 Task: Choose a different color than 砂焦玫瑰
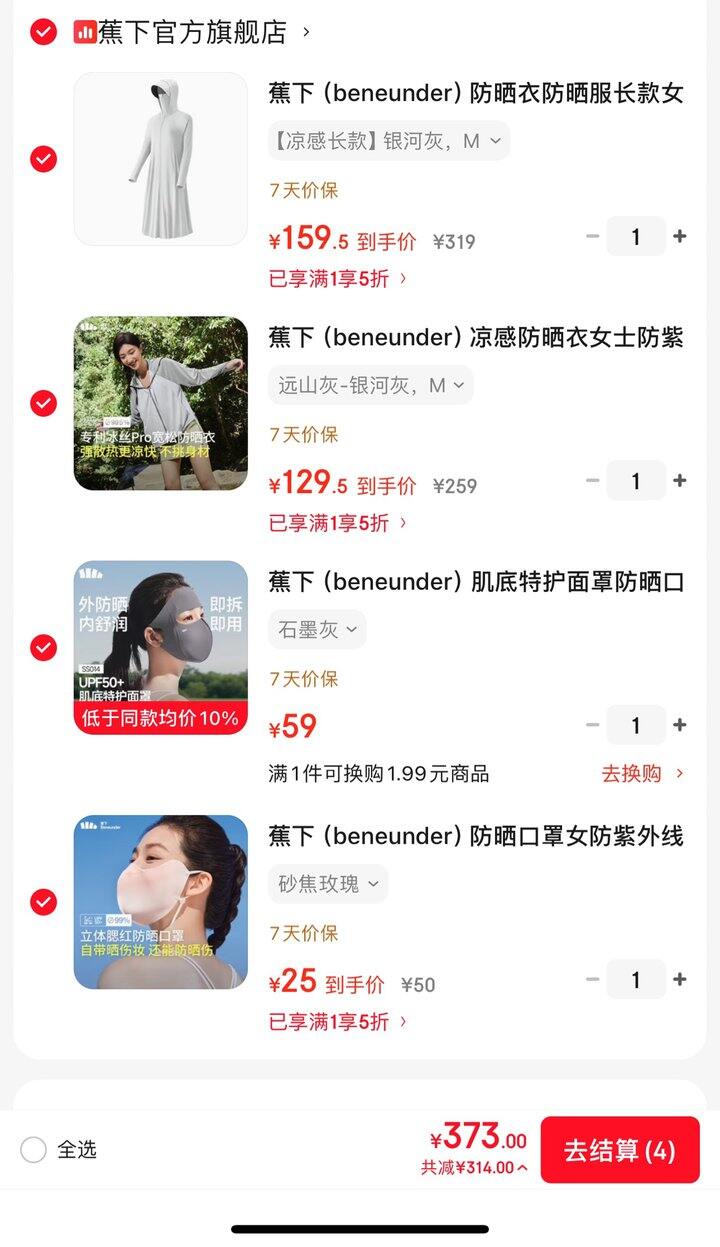click(x=328, y=884)
